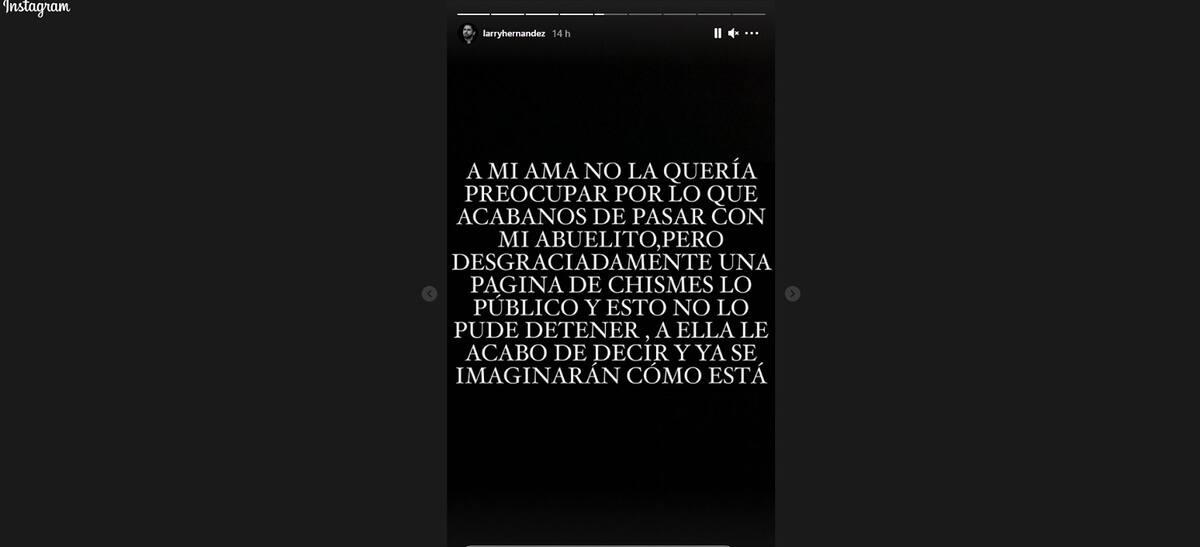Pause the story playback

pos(717,33)
